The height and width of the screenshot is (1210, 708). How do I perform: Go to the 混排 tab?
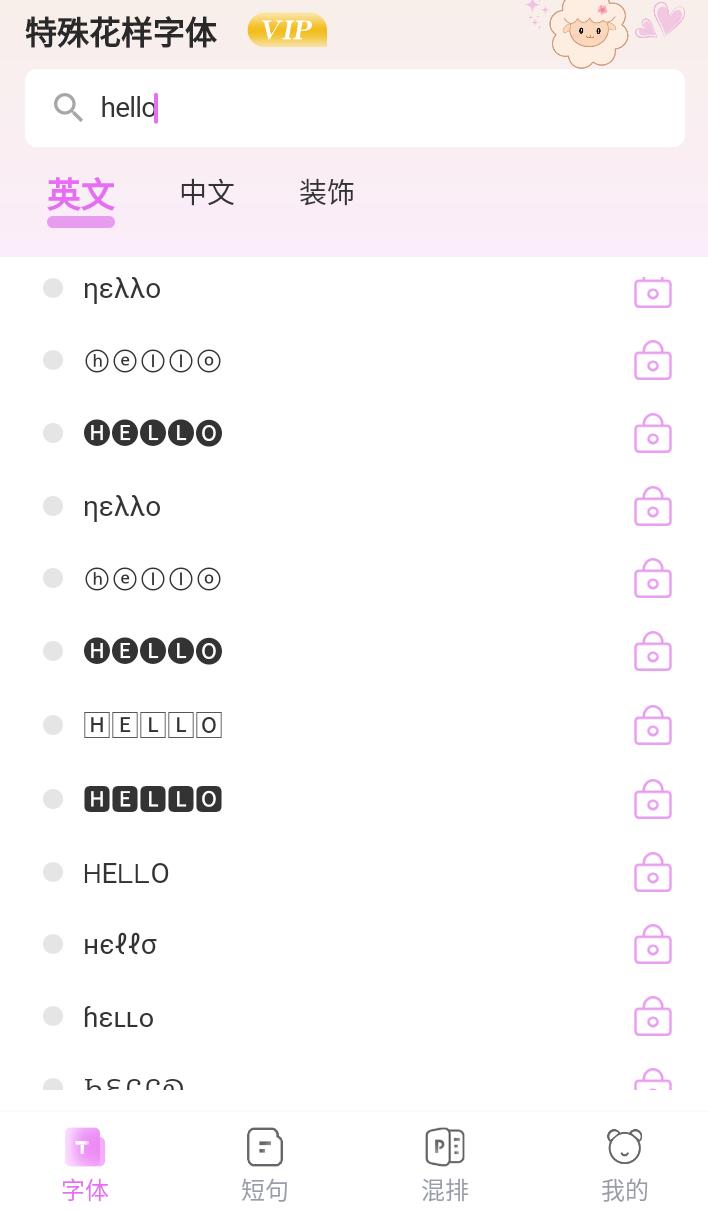click(445, 1165)
